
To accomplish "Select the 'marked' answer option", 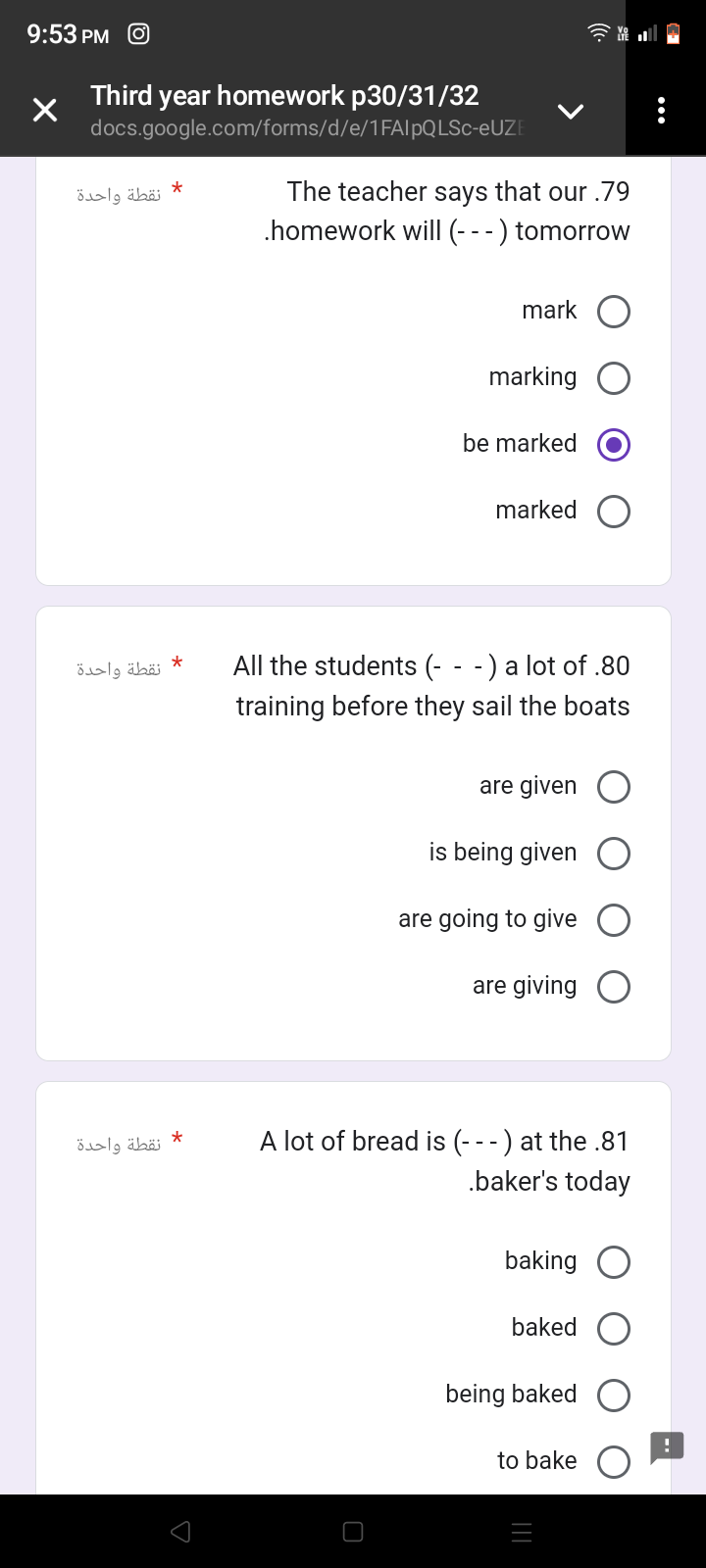I will pos(613,511).
